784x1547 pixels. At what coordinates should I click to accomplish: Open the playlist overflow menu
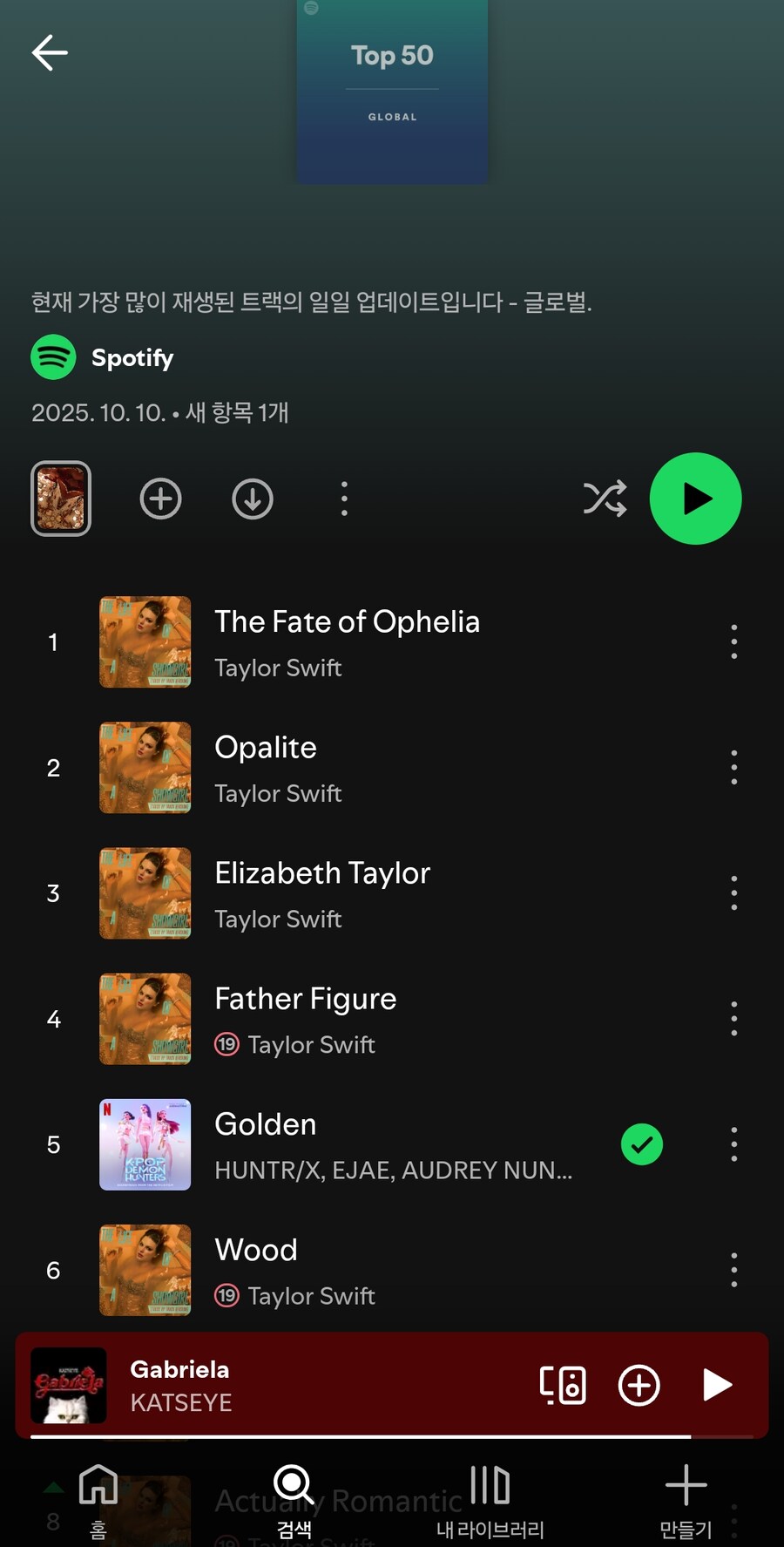[x=344, y=499]
